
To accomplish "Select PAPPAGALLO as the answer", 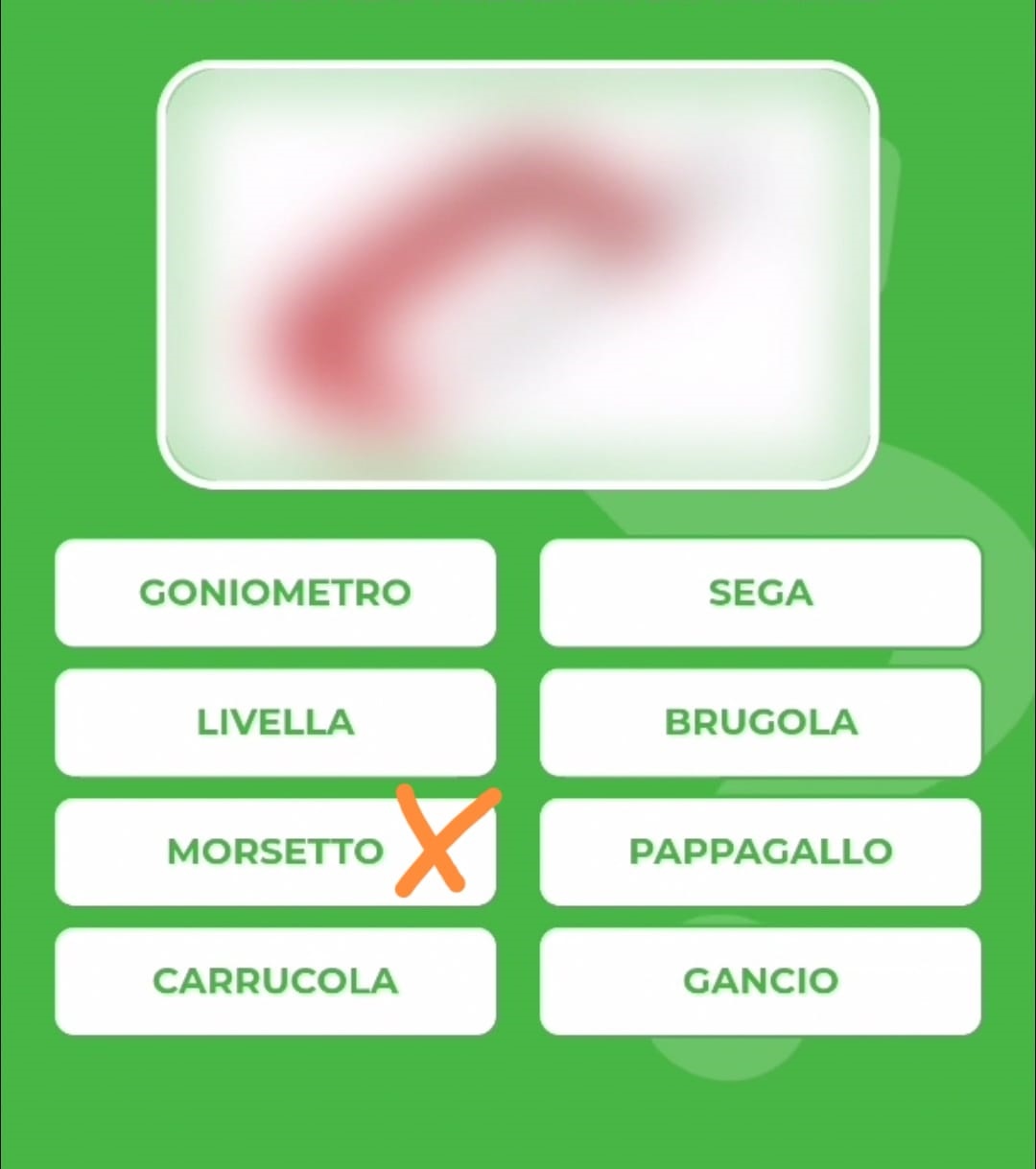I will point(760,852).
